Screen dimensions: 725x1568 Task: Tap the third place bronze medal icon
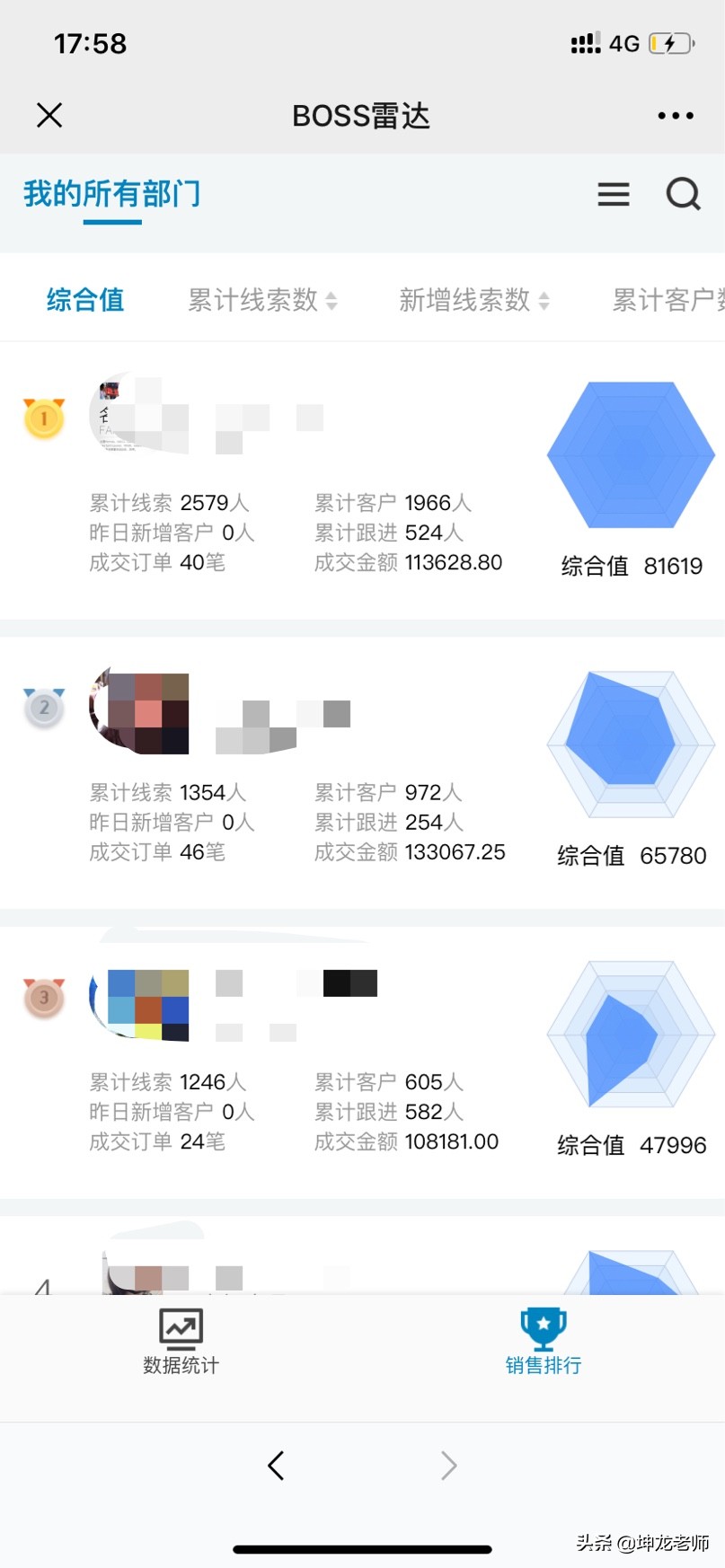coord(43,998)
